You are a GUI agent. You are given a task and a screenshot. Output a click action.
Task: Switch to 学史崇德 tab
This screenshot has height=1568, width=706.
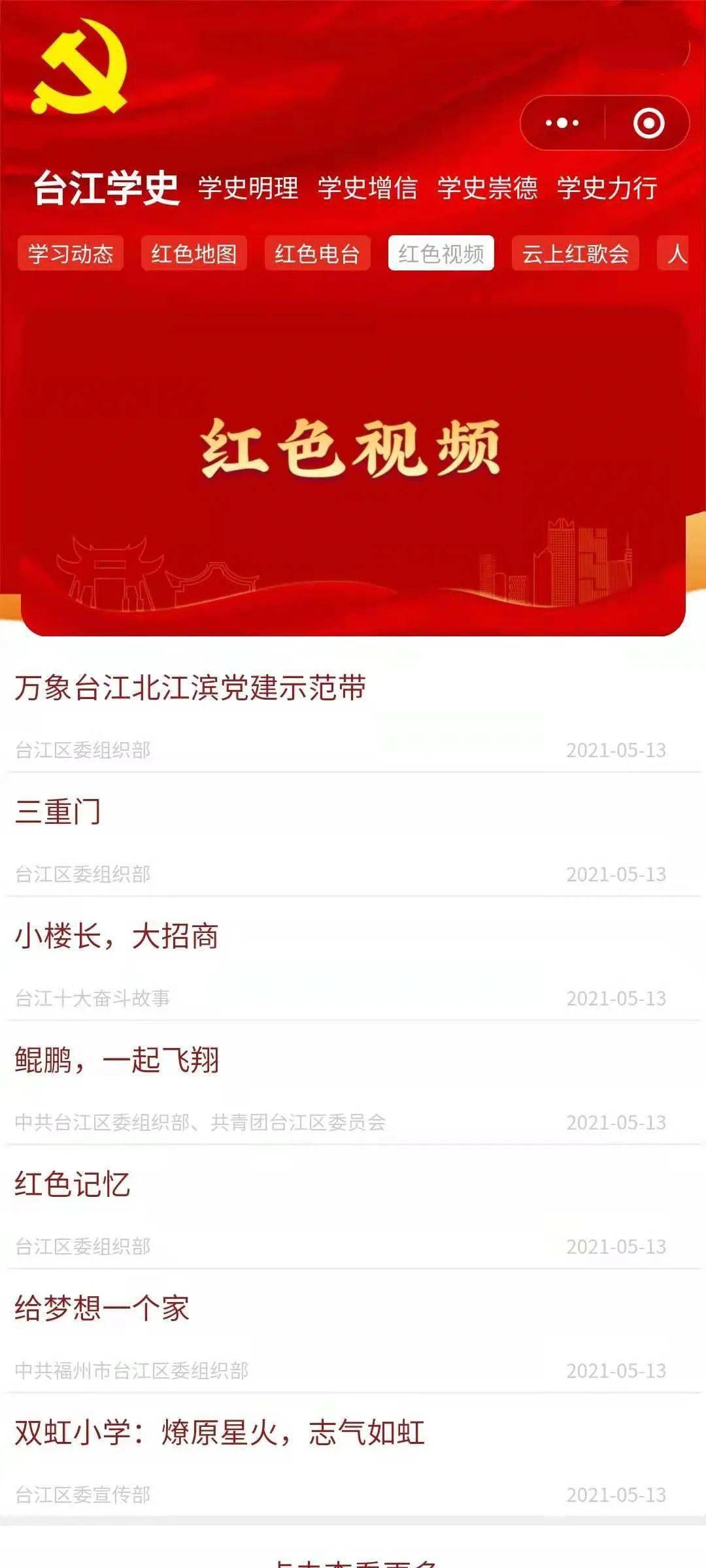tap(487, 188)
